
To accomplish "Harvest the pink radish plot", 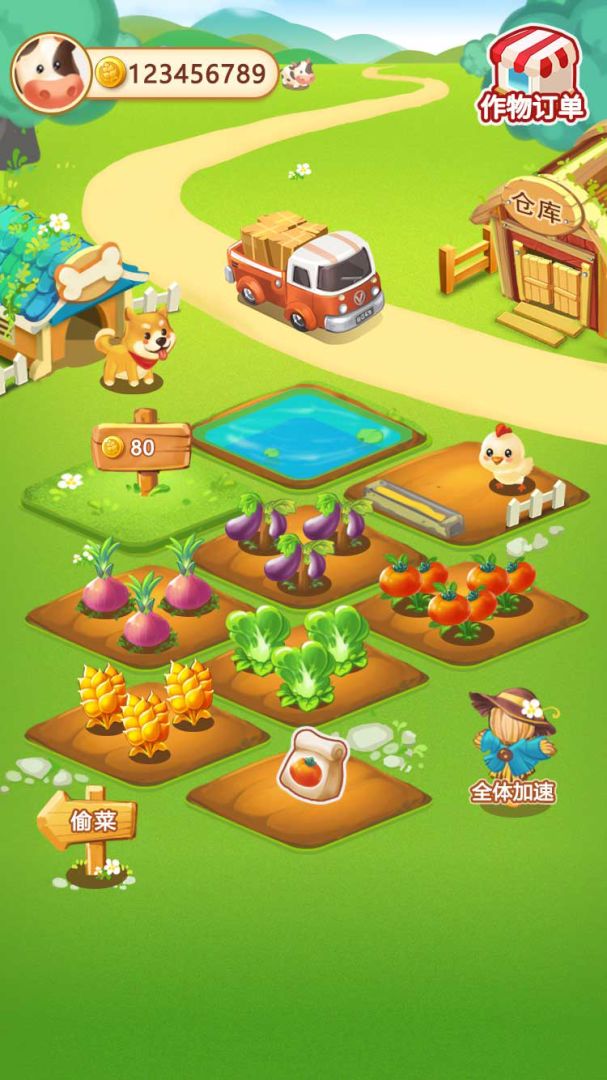I will [x=142, y=596].
